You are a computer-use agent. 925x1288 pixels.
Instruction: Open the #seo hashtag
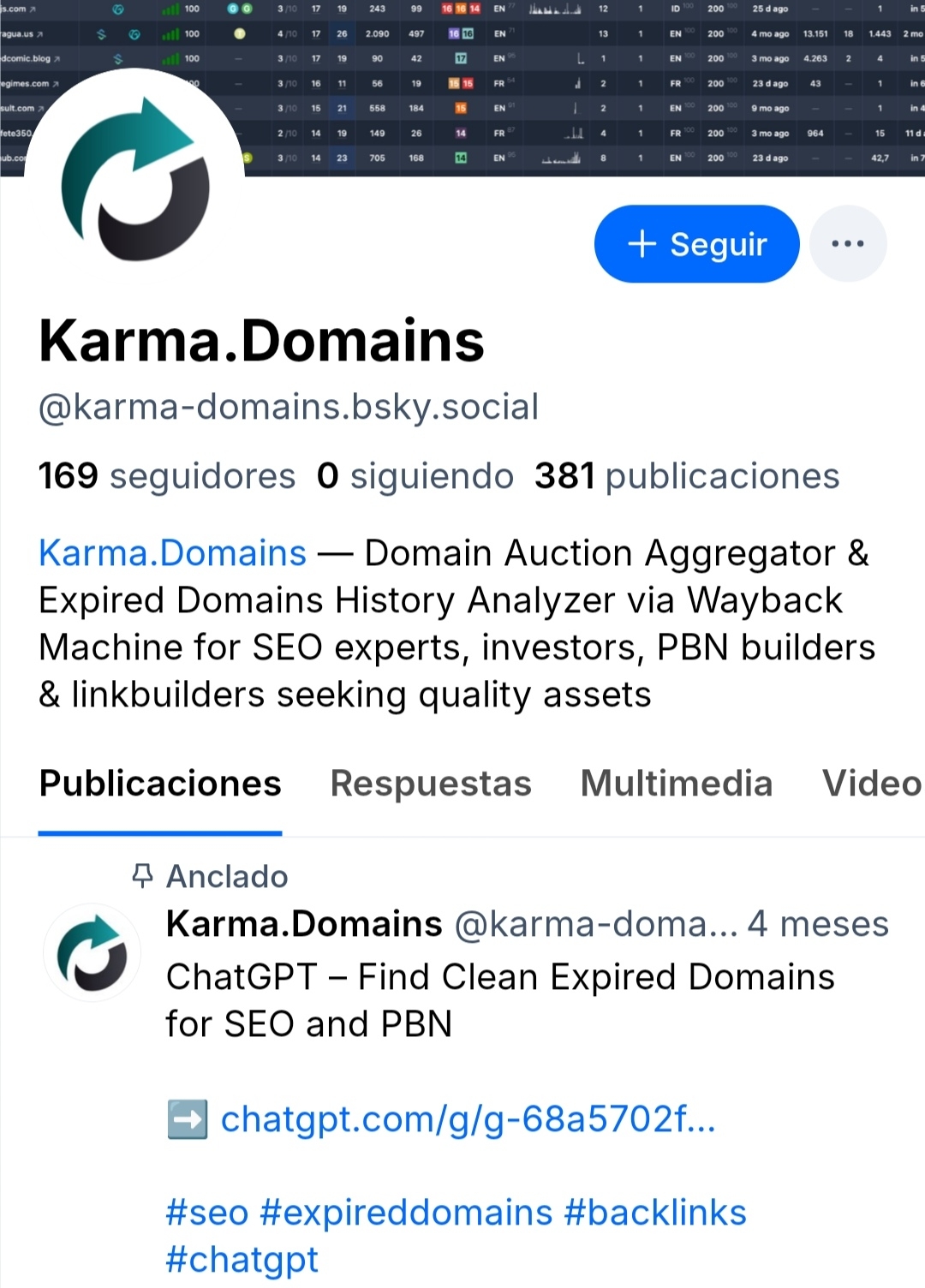pyautogui.click(x=206, y=1213)
